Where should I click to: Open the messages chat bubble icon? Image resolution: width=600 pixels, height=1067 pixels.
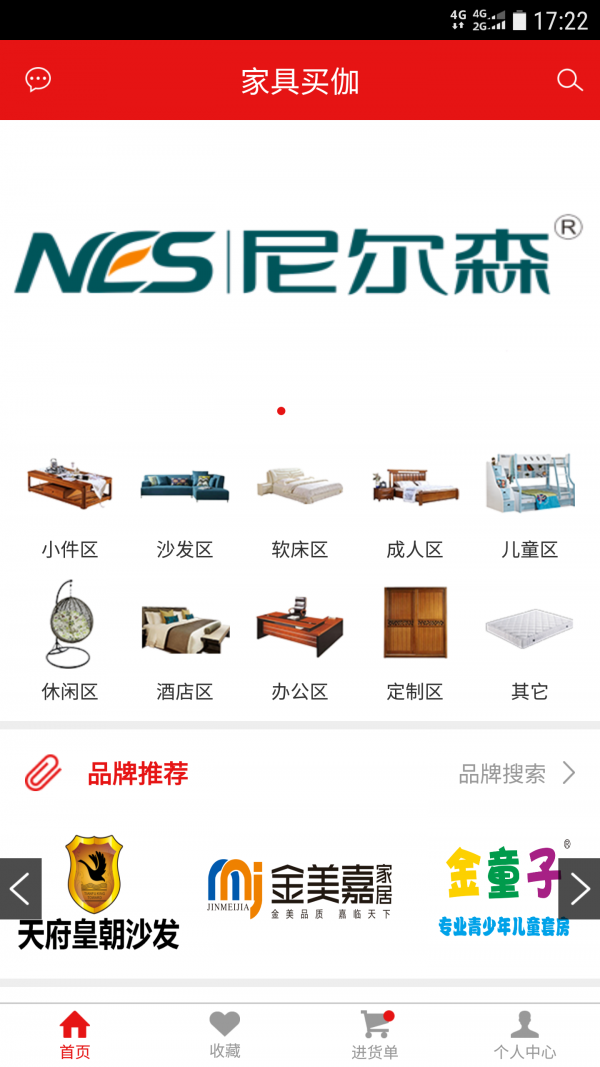click(38, 80)
